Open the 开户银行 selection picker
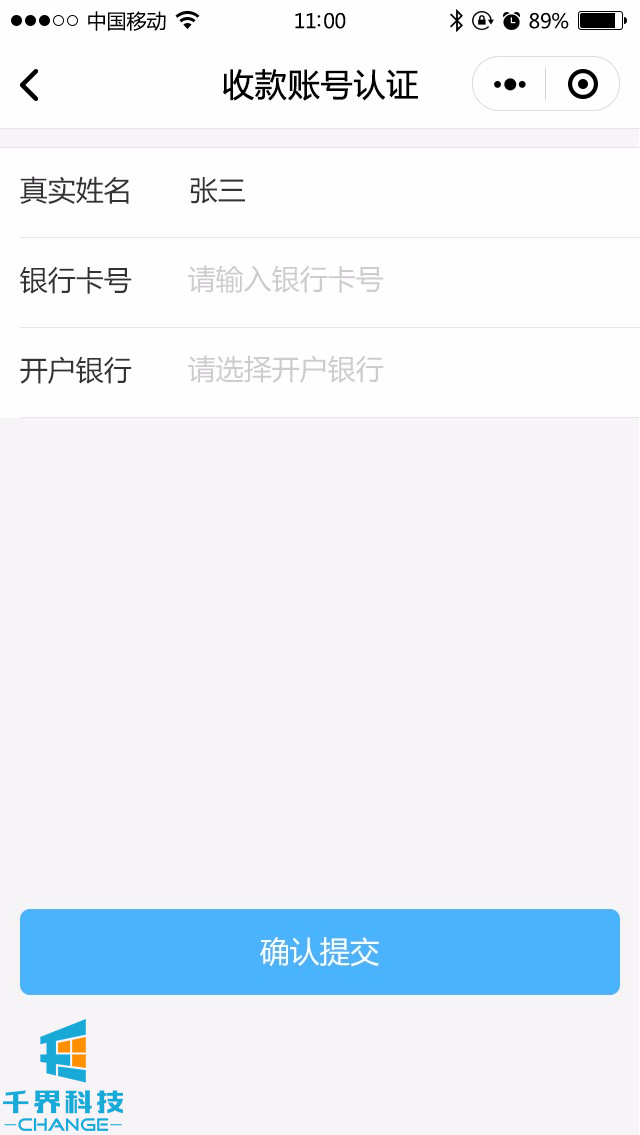This screenshot has height=1135, width=640. (400, 371)
